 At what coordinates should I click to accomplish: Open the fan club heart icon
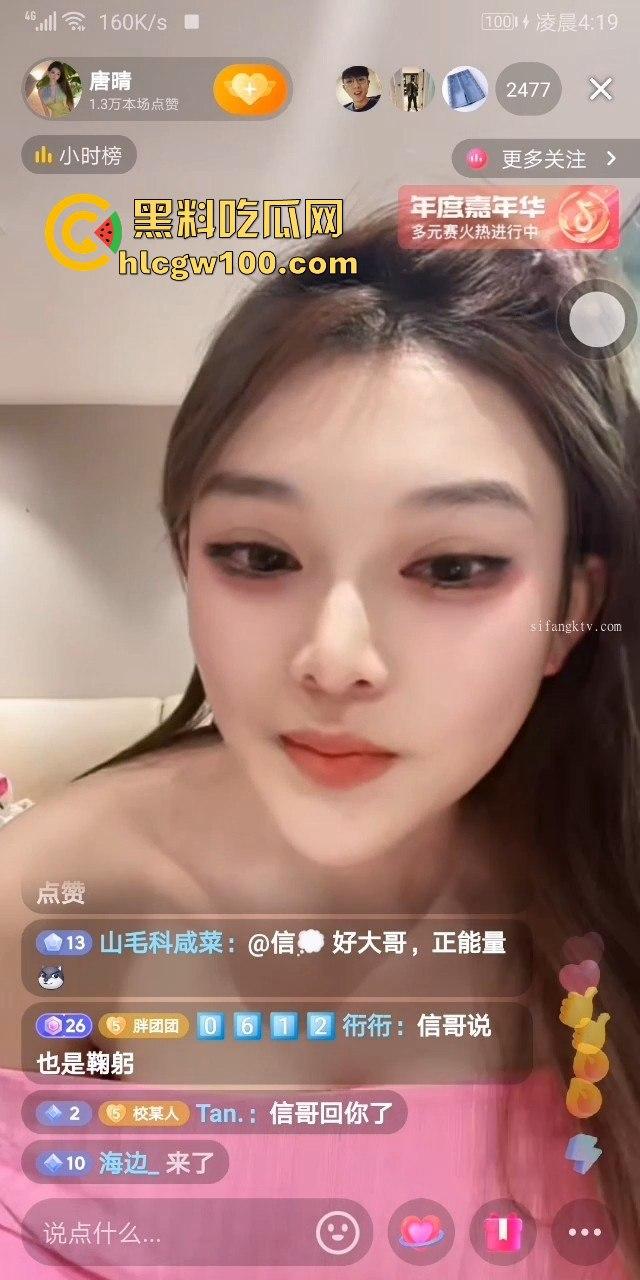(420, 1233)
